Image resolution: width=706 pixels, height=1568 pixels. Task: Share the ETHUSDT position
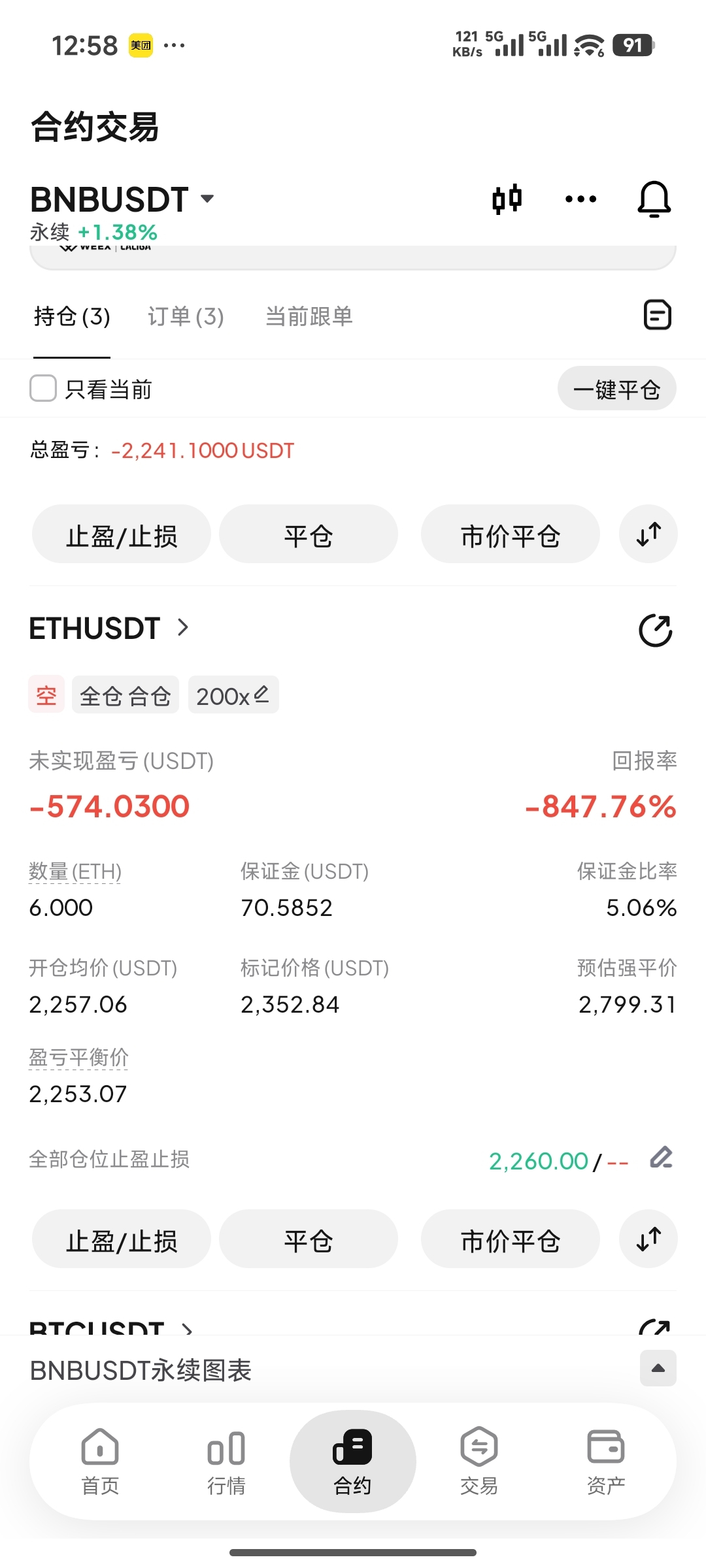pyautogui.click(x=655, y=630)
